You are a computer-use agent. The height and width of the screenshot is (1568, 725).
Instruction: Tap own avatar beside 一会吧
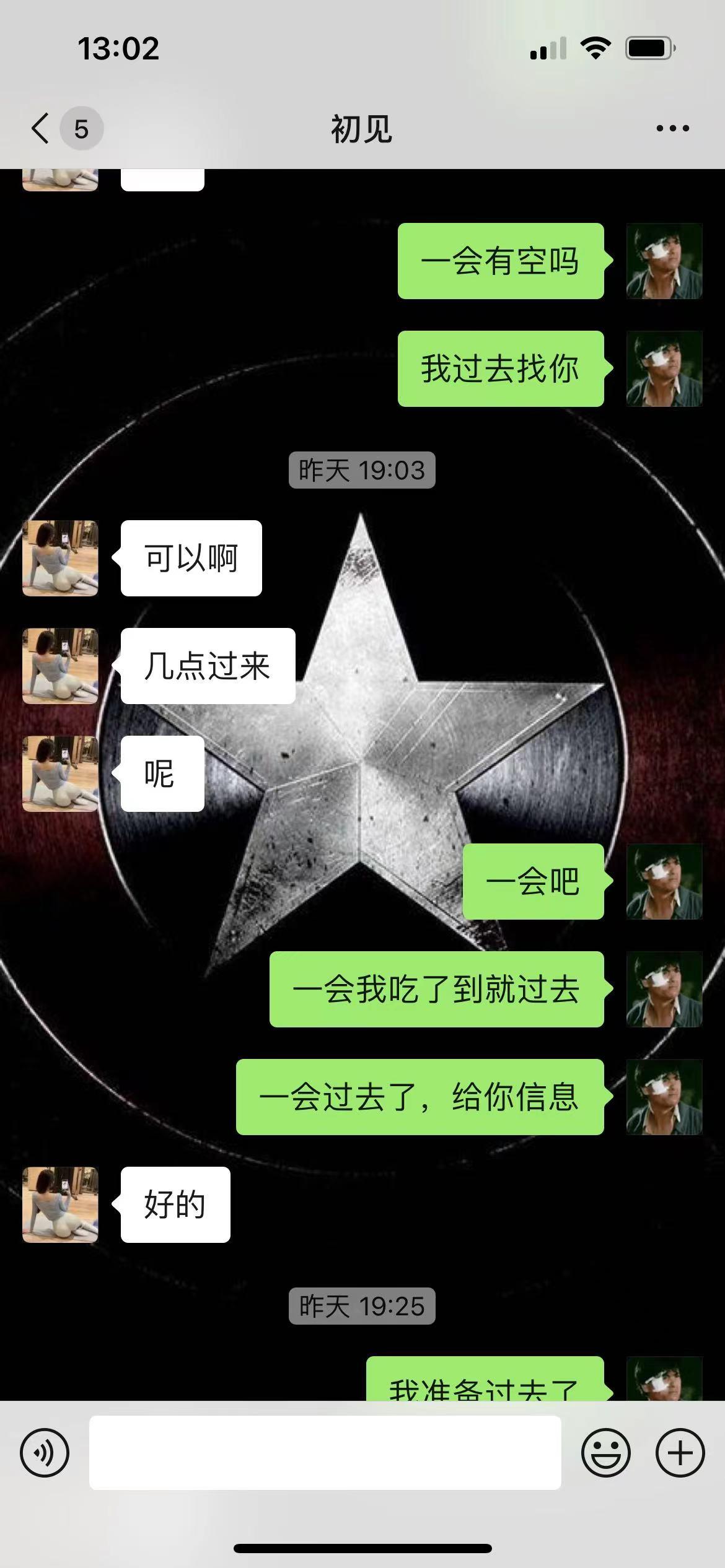pos(664,881)
